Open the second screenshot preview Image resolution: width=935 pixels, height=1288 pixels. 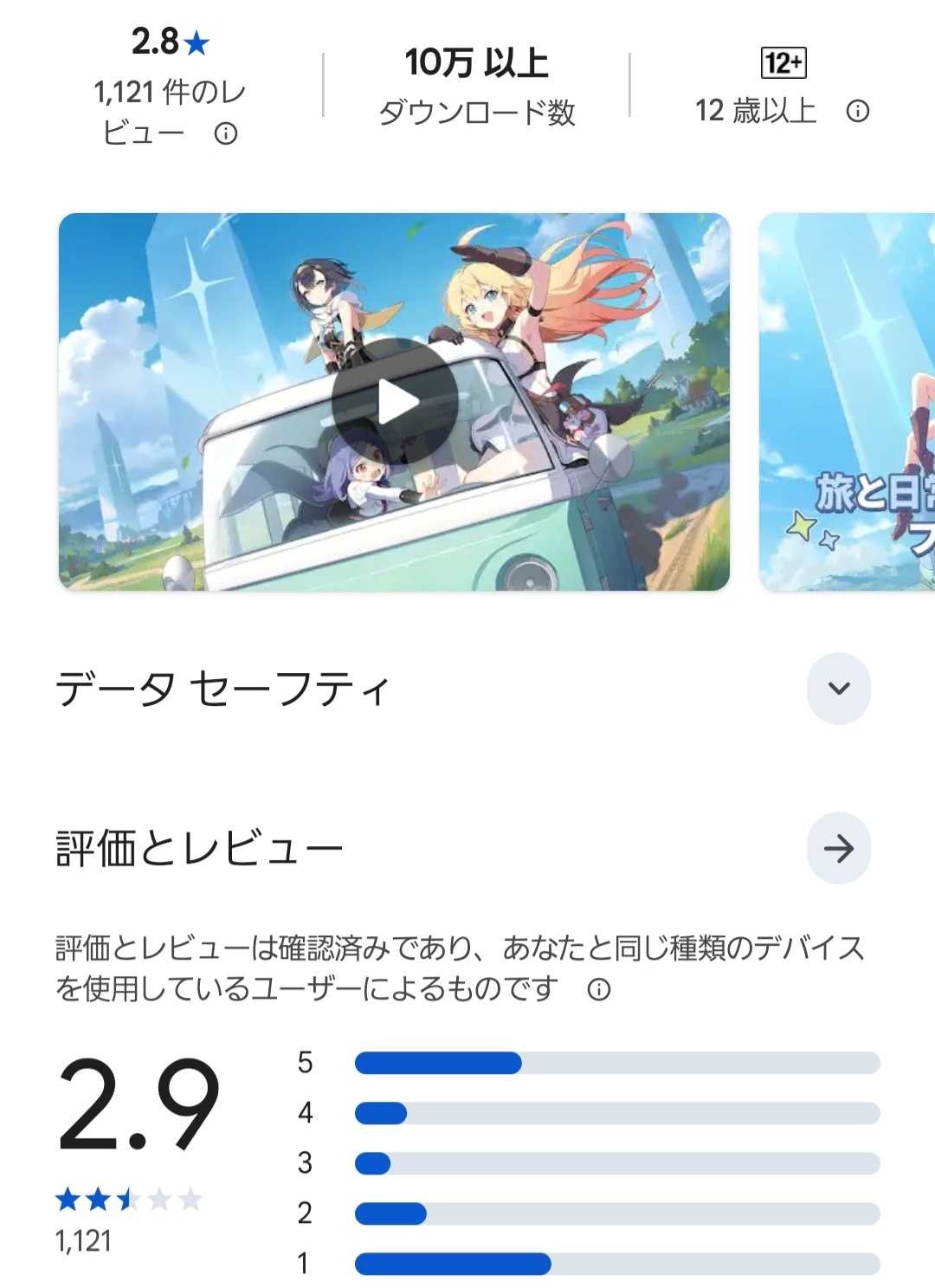point(848,402)
